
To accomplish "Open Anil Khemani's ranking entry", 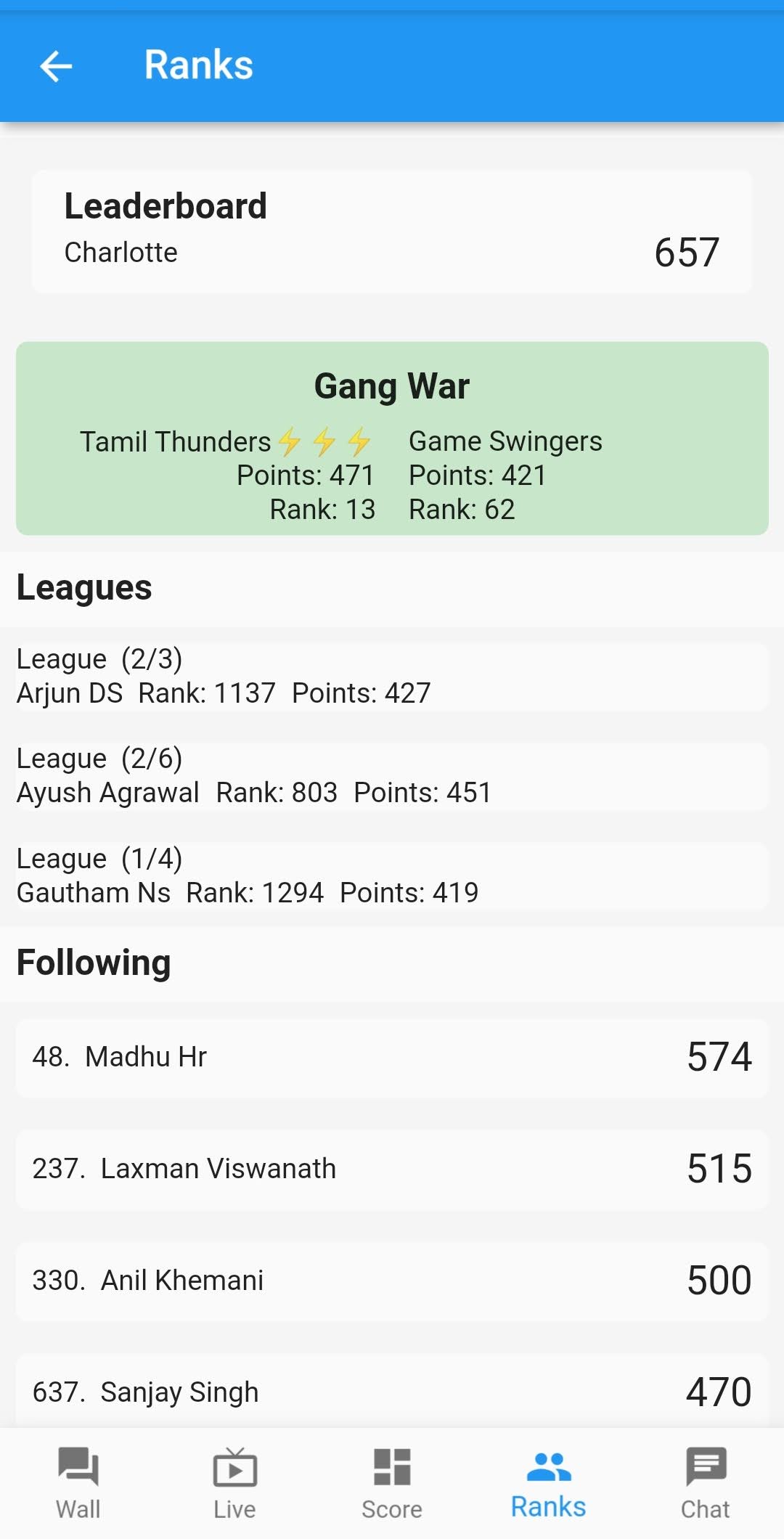I will tap(392, 1281).
